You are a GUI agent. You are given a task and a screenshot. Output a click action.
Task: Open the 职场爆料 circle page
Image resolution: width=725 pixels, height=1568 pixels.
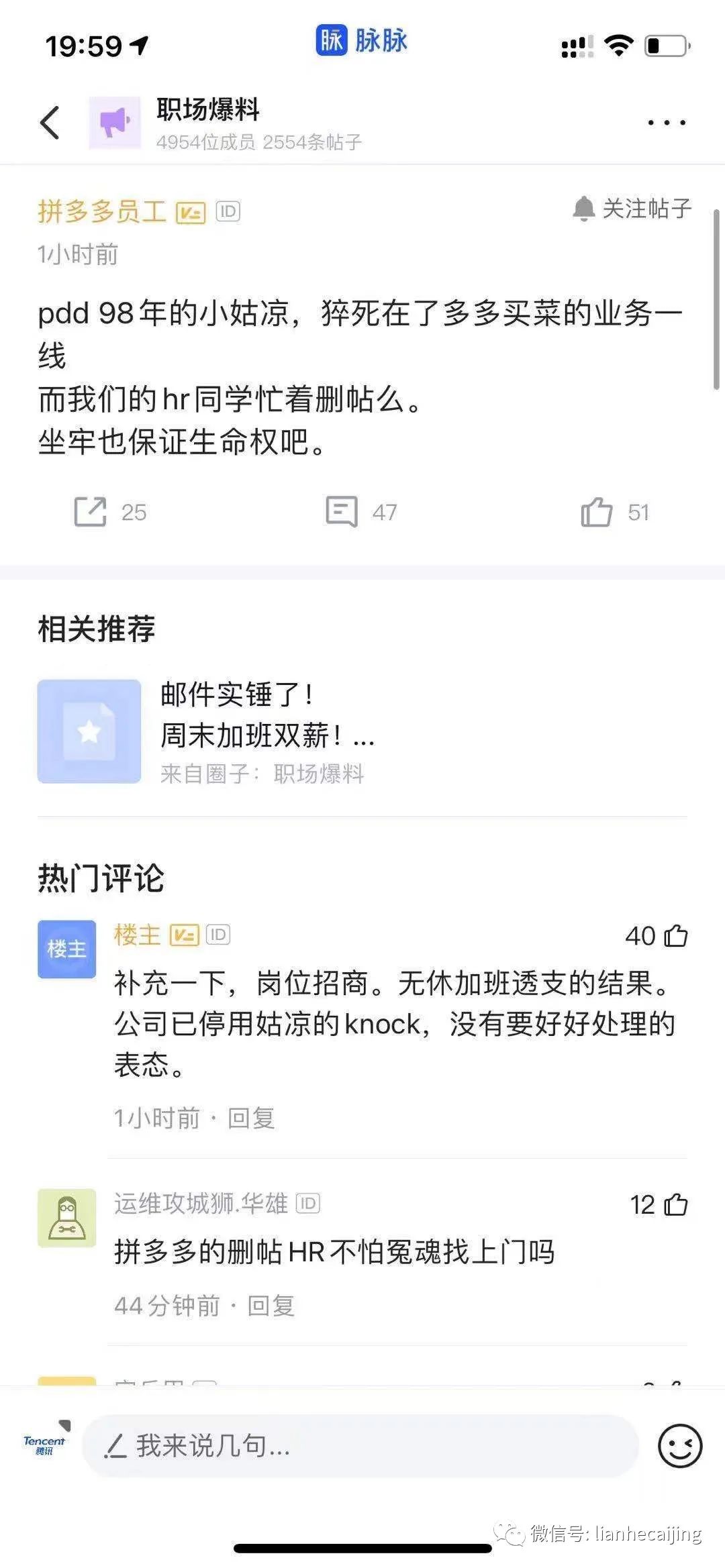(208, 110)
